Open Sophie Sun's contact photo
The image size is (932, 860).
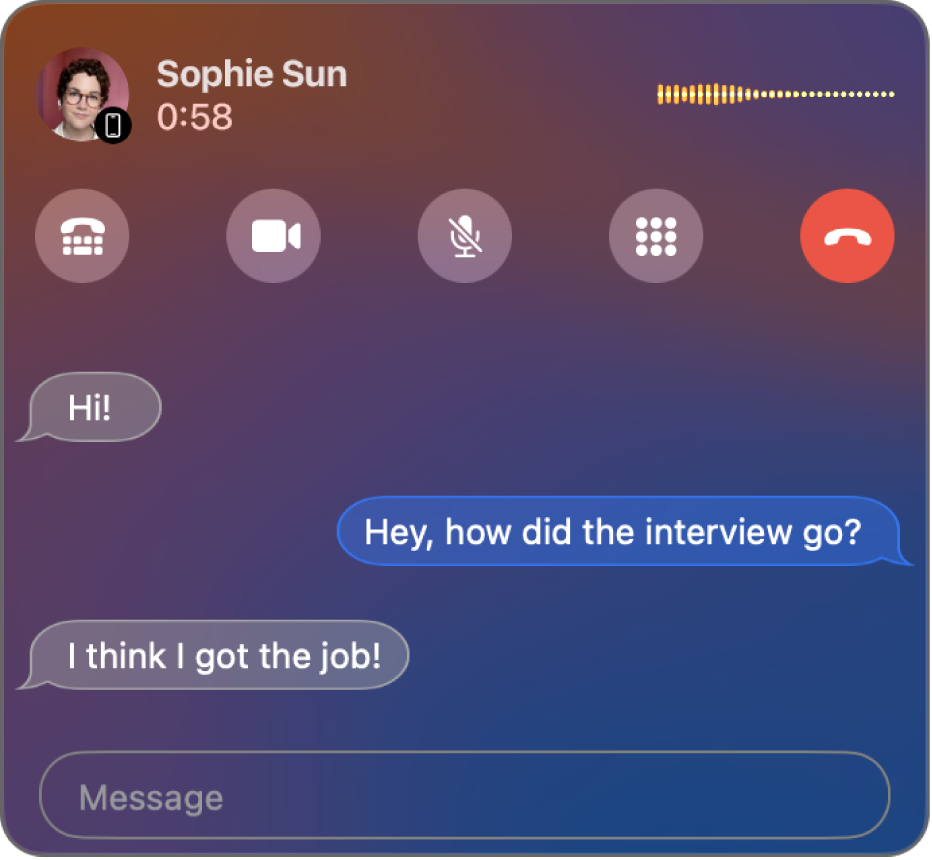(x=82, y=94)
